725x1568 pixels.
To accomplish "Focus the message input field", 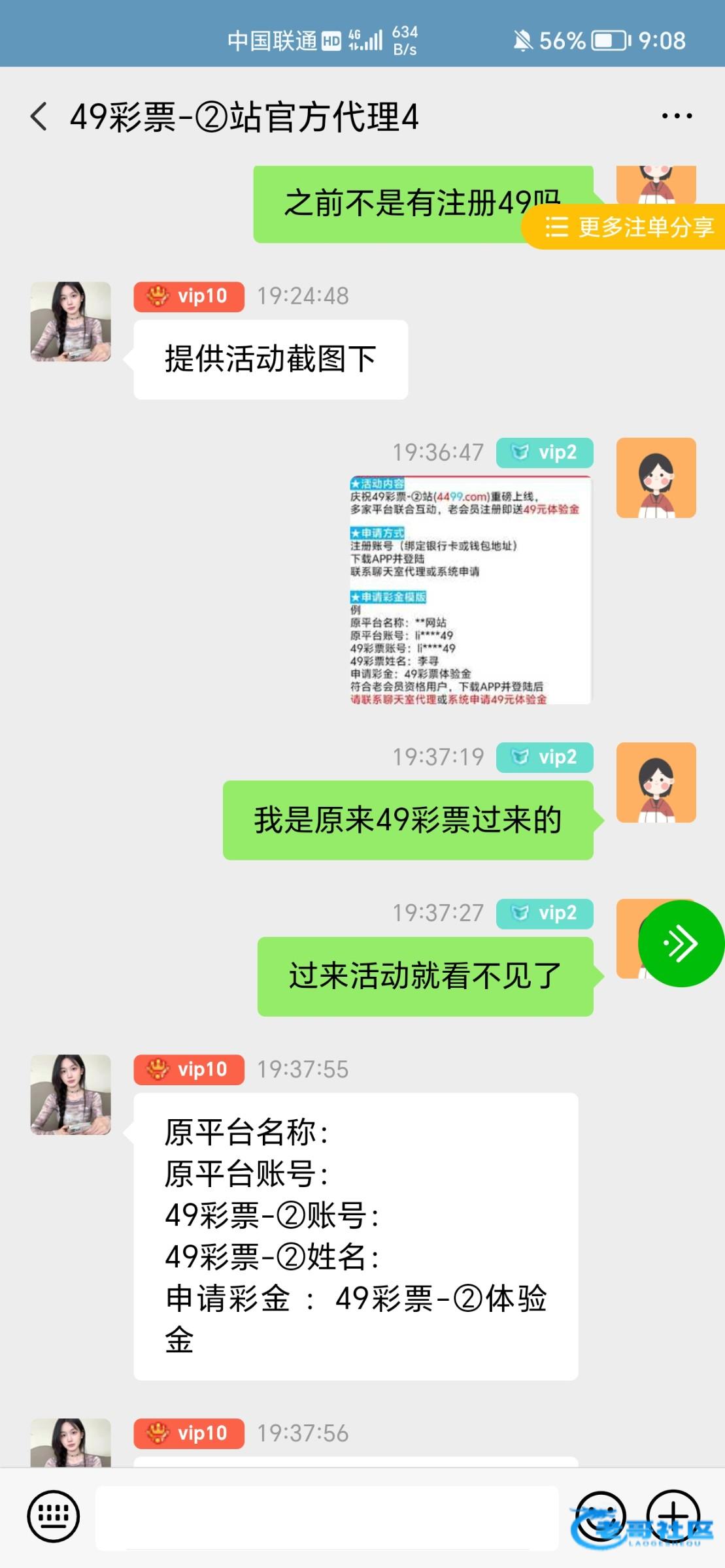I will (x=327, y=1517).
